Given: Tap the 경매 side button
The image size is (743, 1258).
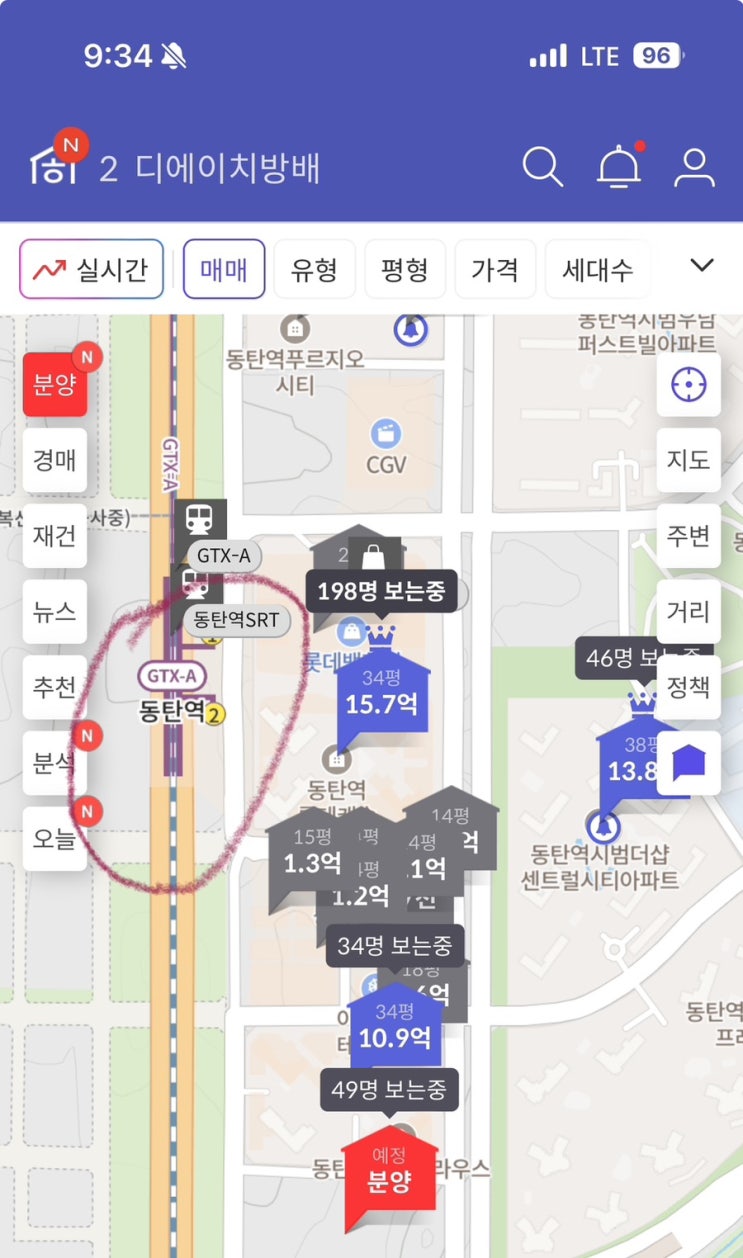Looking at the screenshot, I should tap(55, 460).
